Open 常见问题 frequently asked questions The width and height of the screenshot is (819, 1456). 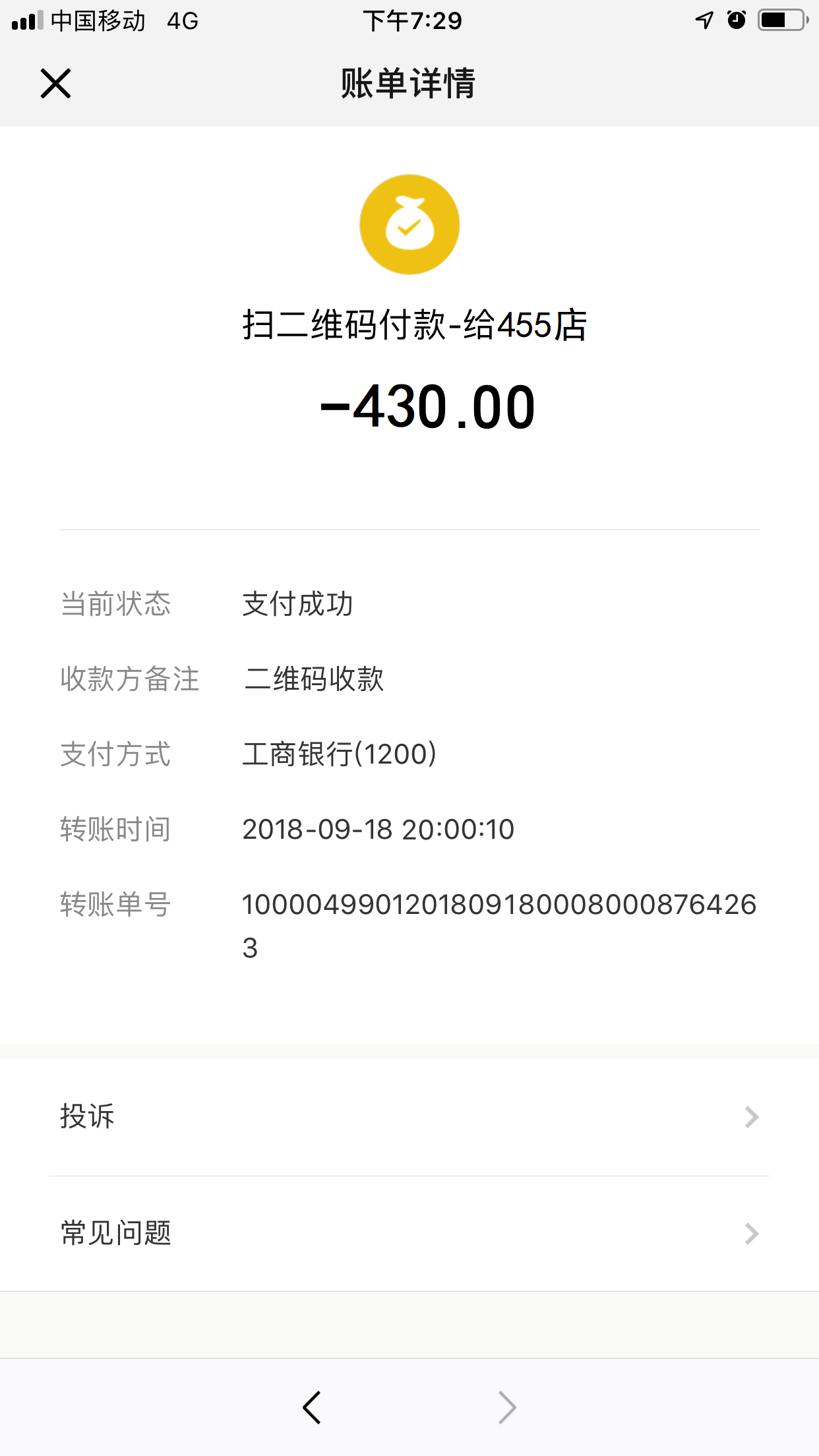409,1233
